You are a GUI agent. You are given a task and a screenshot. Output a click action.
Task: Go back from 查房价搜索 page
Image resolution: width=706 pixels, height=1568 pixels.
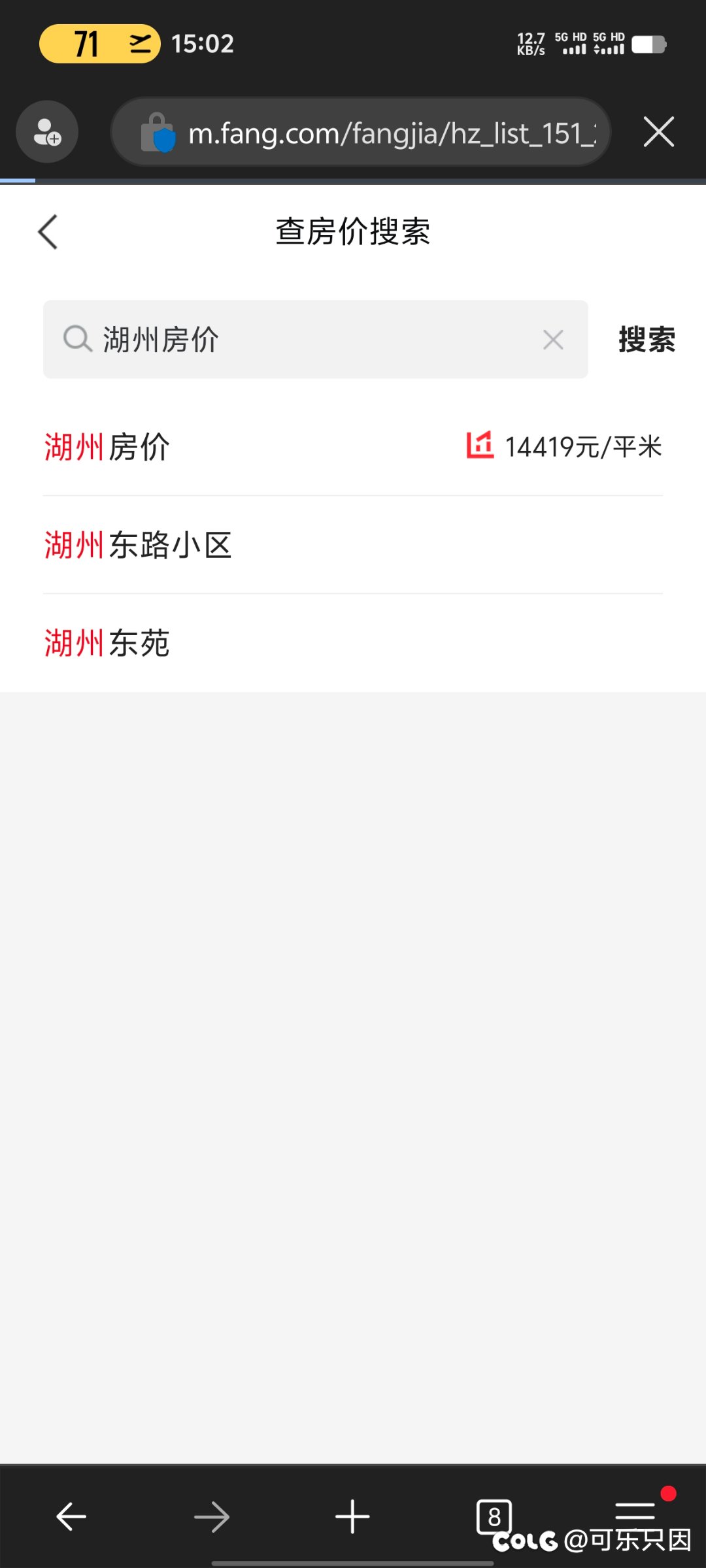(x=48, y=232)
